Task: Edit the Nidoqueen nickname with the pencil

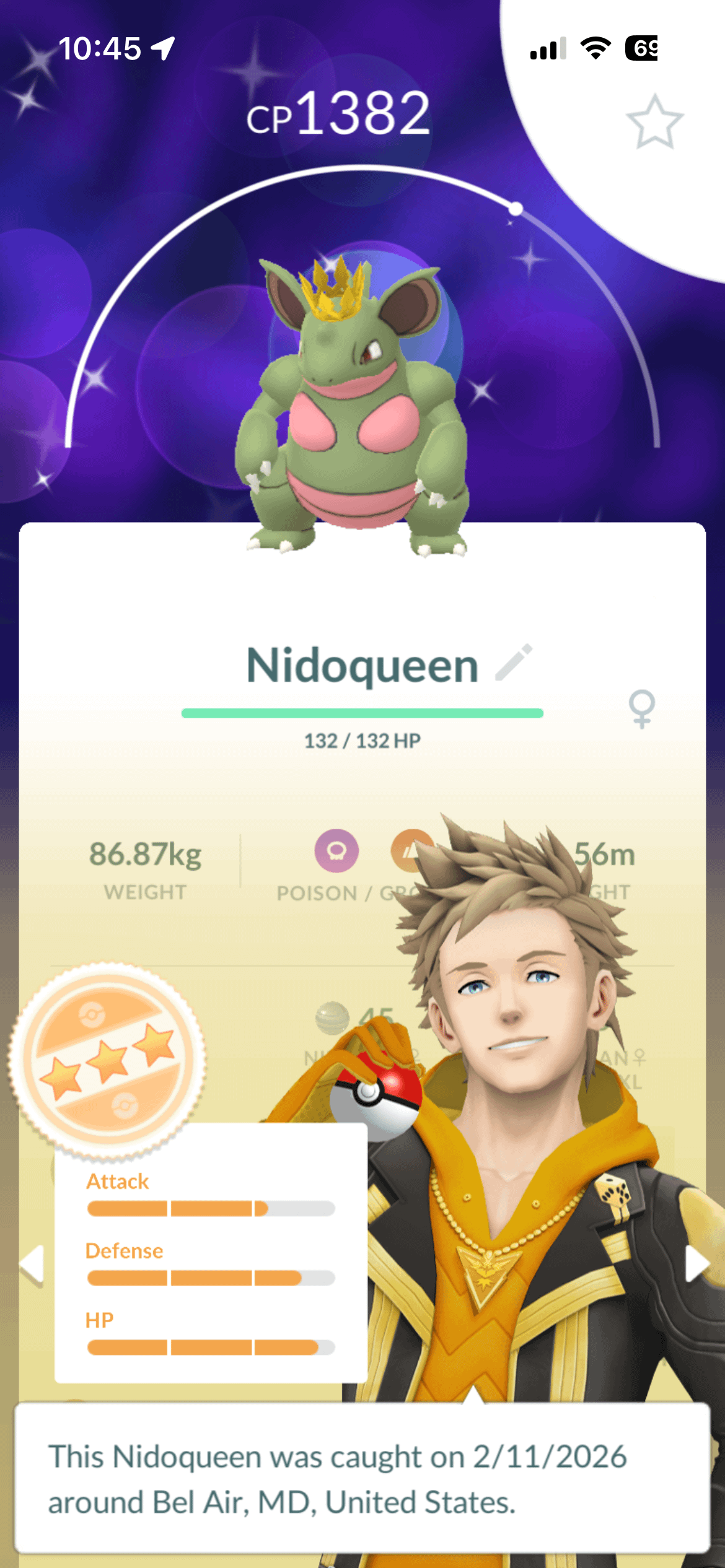Action: tap(514, 663)
